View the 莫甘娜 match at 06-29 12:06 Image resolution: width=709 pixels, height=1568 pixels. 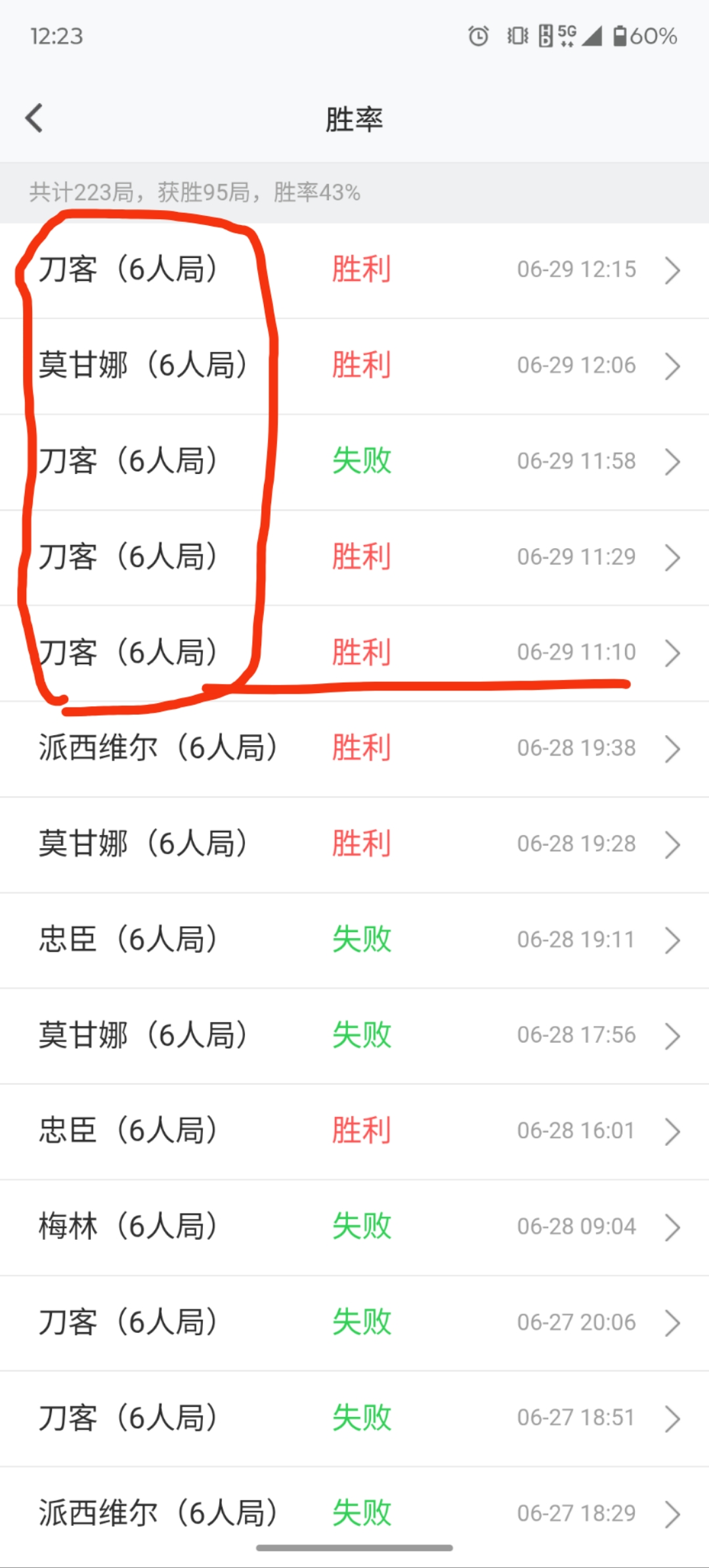354,366
